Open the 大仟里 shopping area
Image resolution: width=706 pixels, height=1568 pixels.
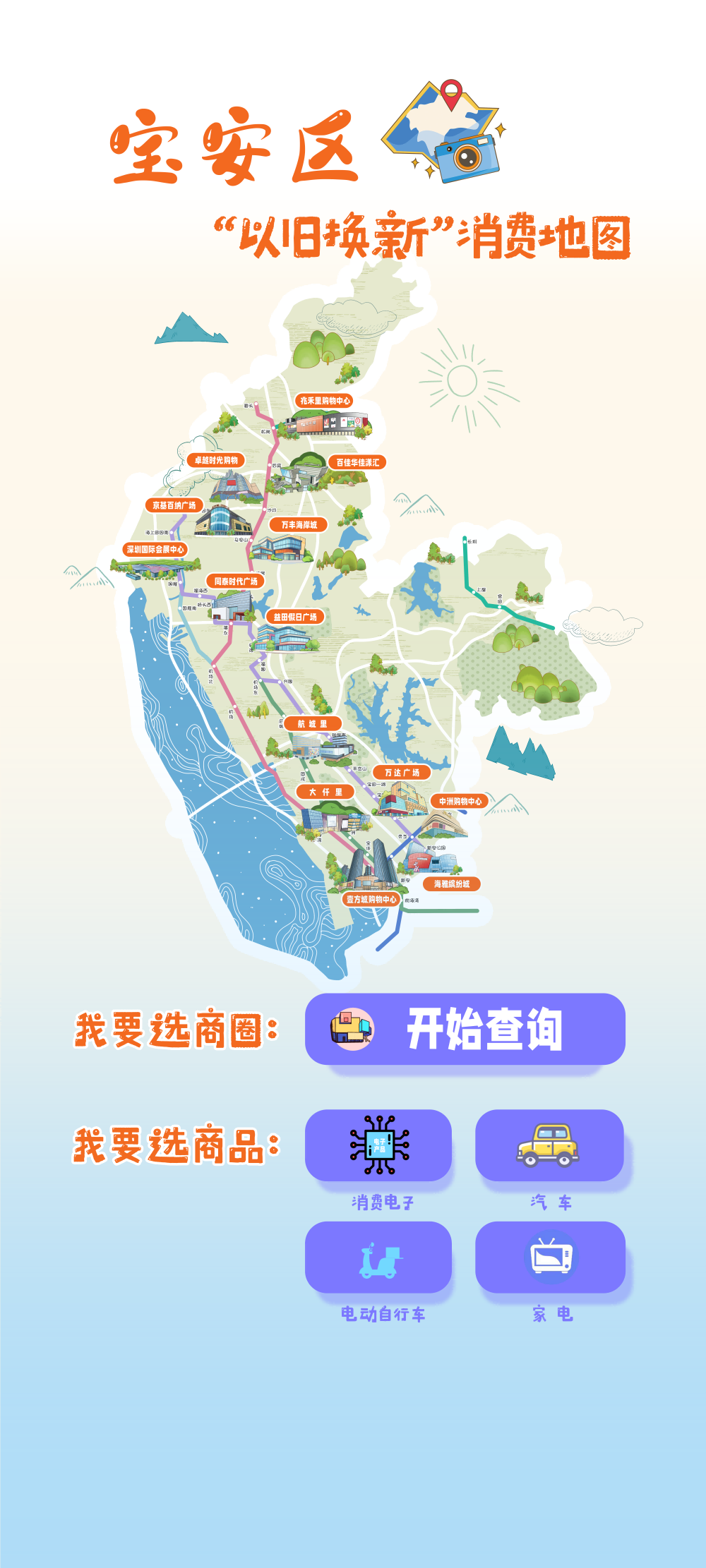tap(325, 792)
